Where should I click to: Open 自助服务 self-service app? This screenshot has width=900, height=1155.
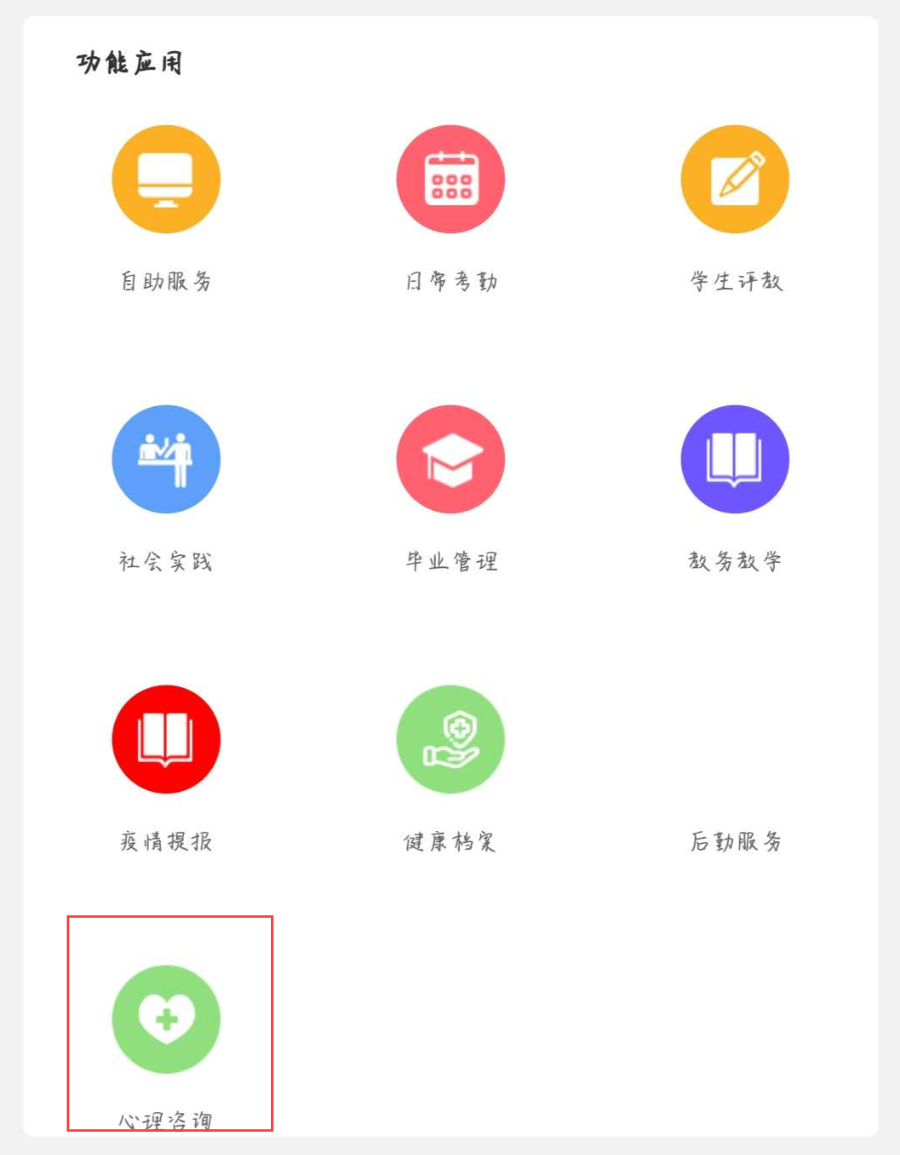(x=166, y=180)
